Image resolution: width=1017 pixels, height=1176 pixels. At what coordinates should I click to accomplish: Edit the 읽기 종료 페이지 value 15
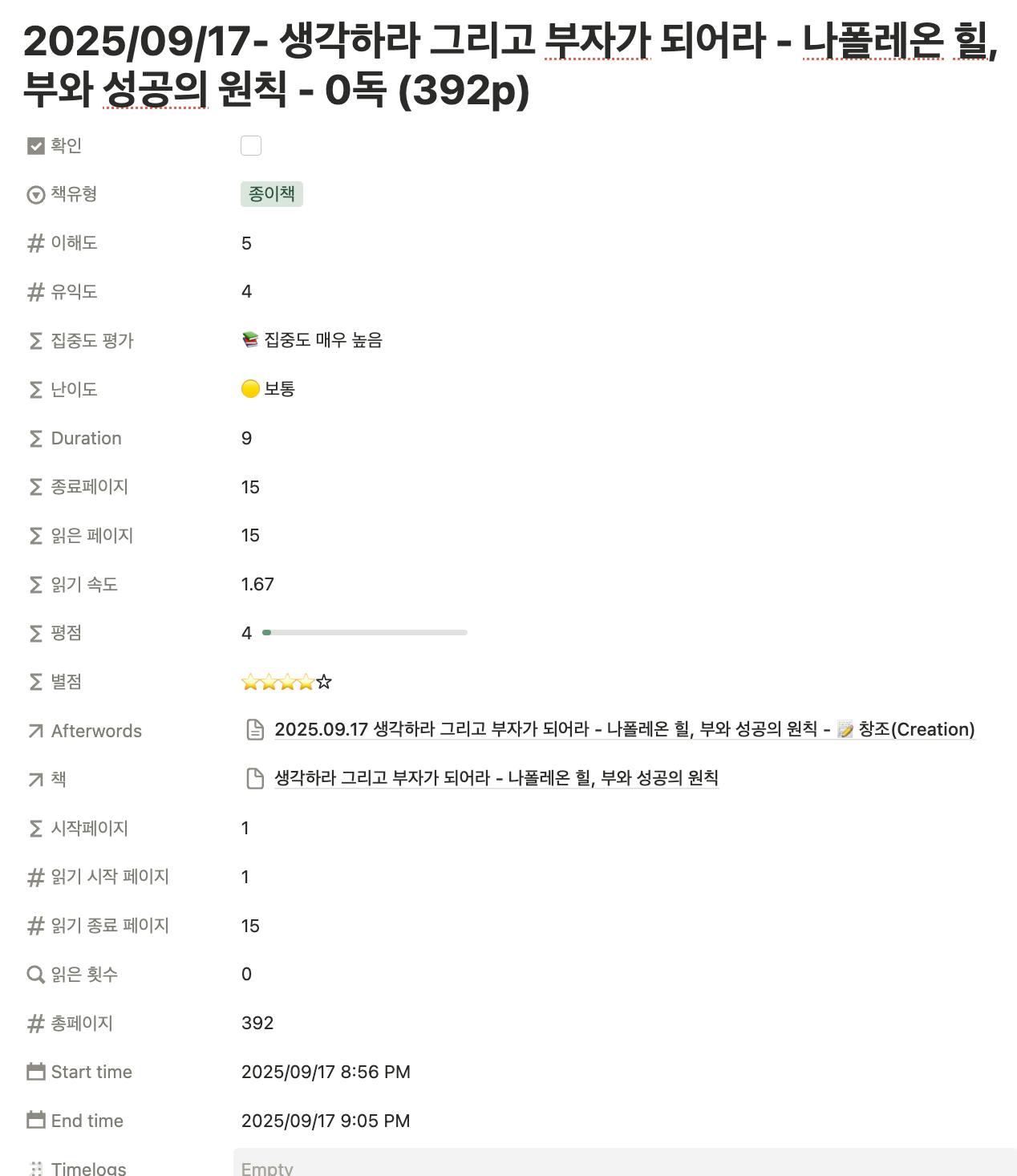tap(250, 926)
